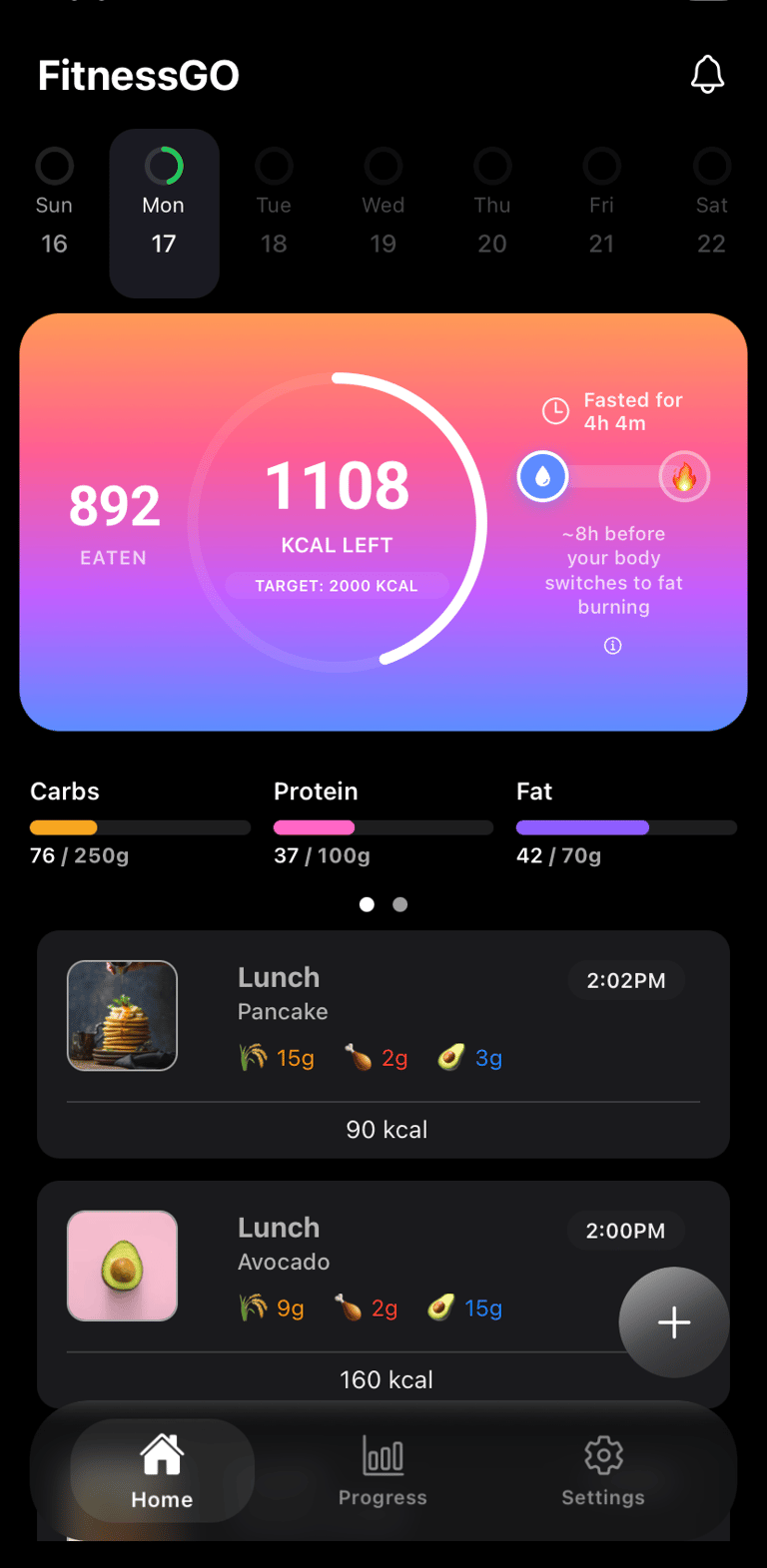767x1568 pixels.
Task: Add a new meal with the plus button
Action: click(x=674, y=1322)
